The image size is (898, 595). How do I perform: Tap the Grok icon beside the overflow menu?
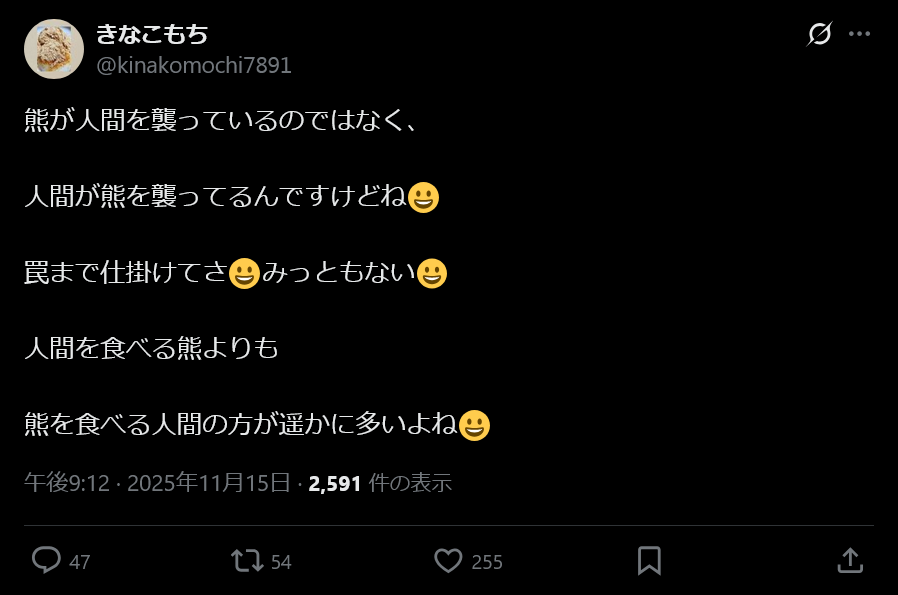(819, 34)
